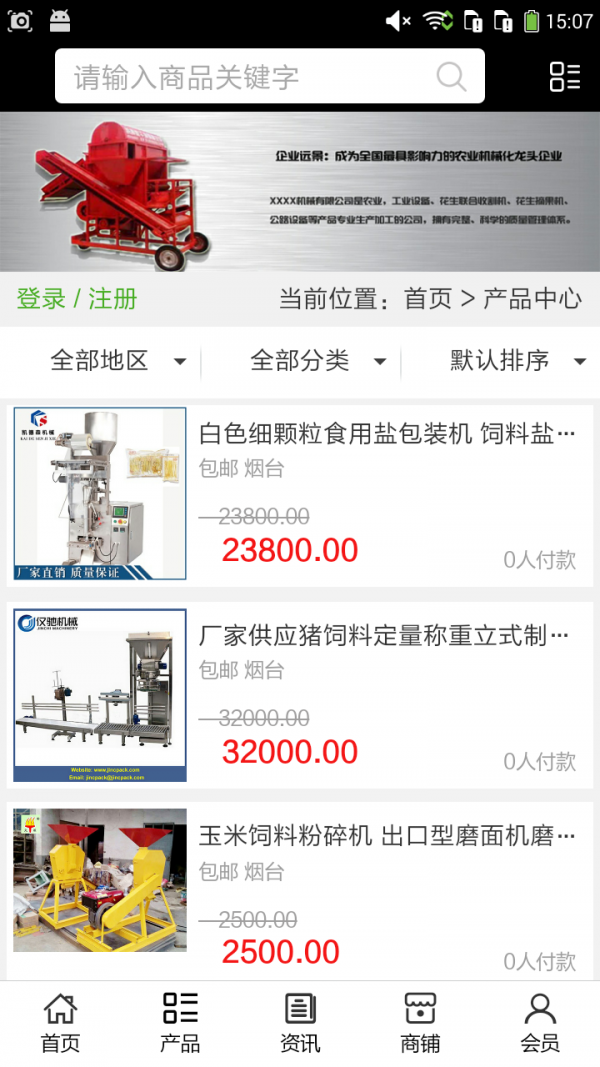Switch to the 资讯 tab

point(300,1023)
